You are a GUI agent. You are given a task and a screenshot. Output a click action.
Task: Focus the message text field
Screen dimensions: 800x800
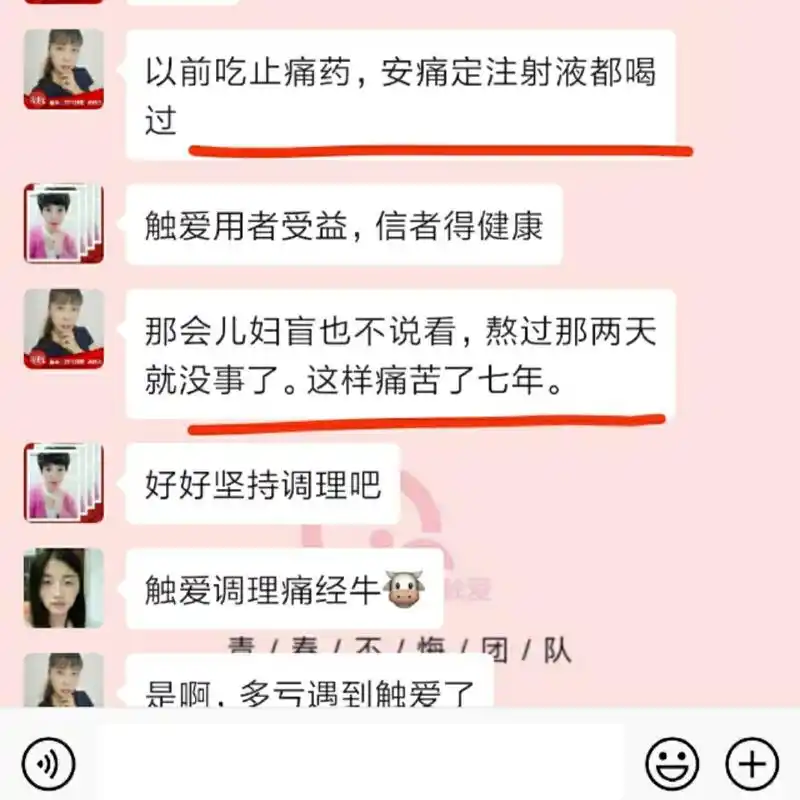360,763
